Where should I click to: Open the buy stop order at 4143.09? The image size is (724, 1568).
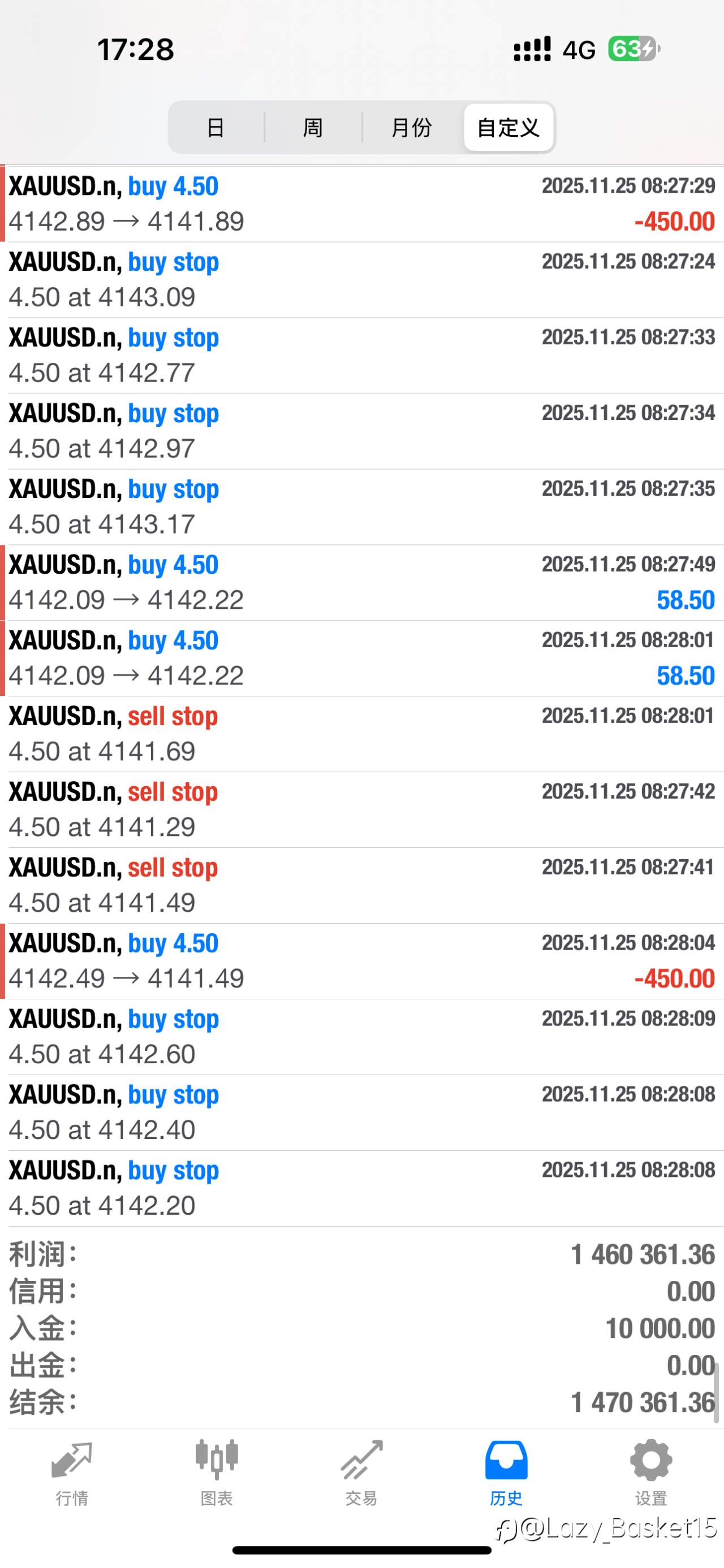pyautogui.click(x=361, y=280)
